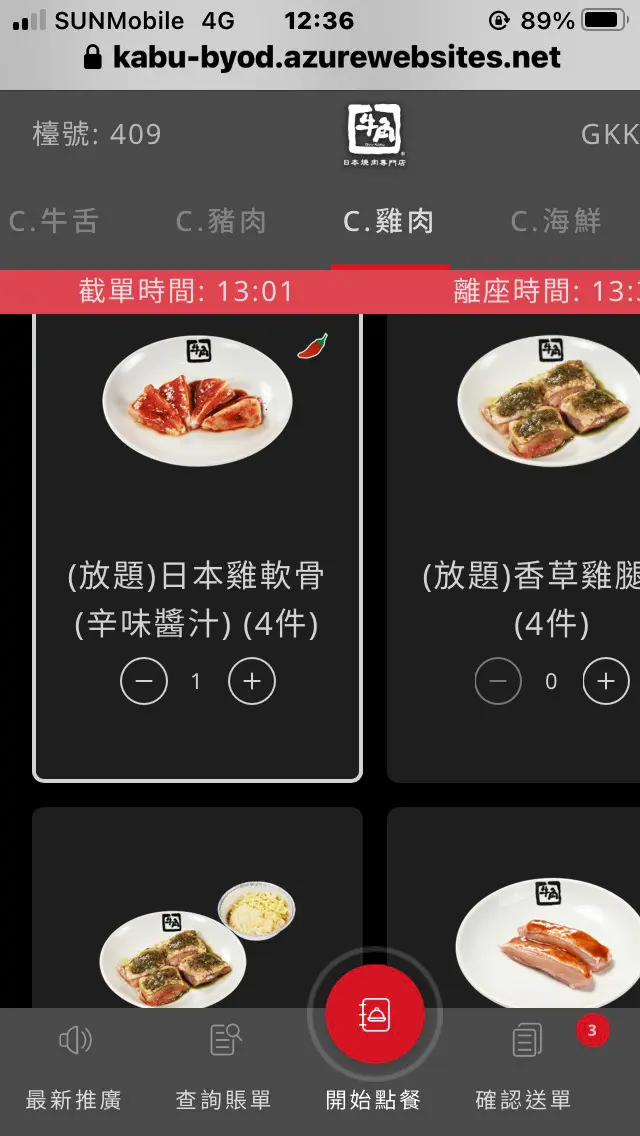The height and width of the screenshot is (1136, 640).
Task: Switch to the C.海鮮 category tab
Action: [x=556, y=221]
